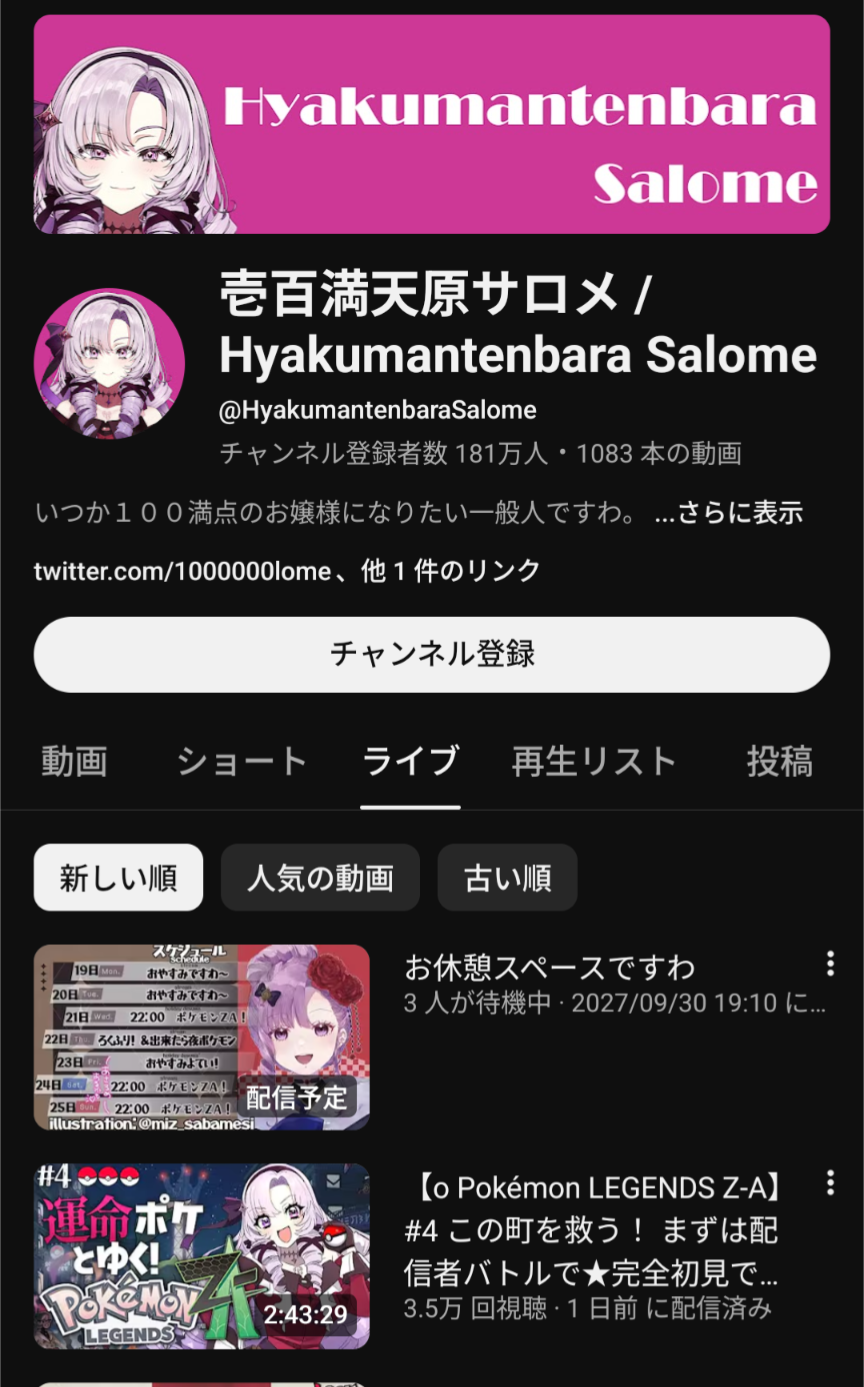
Task: Expand description with さらに表示
Action: coord(728,513)
